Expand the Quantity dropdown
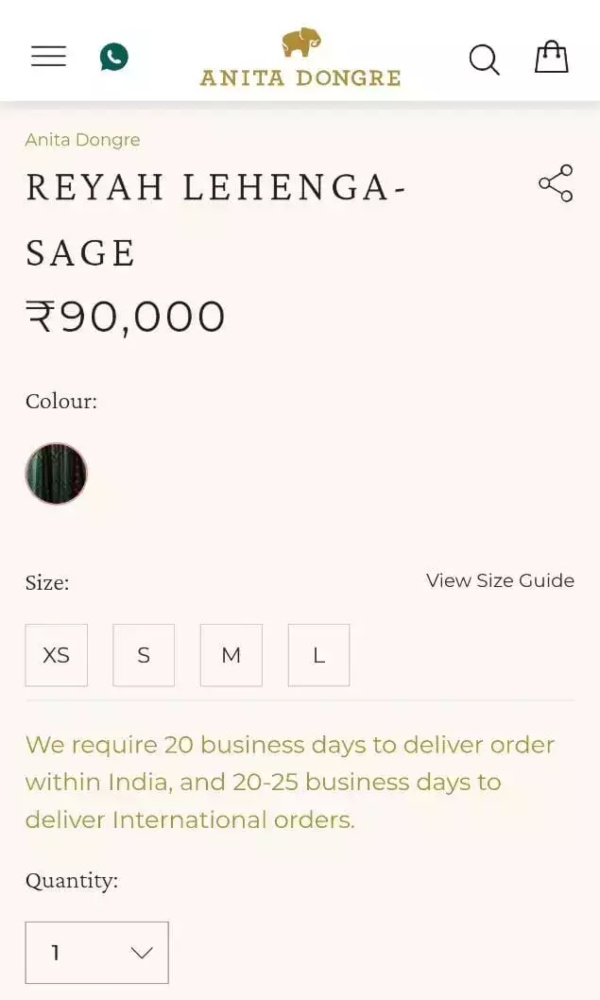This screenshot has width=600, height=1000. 97,952
